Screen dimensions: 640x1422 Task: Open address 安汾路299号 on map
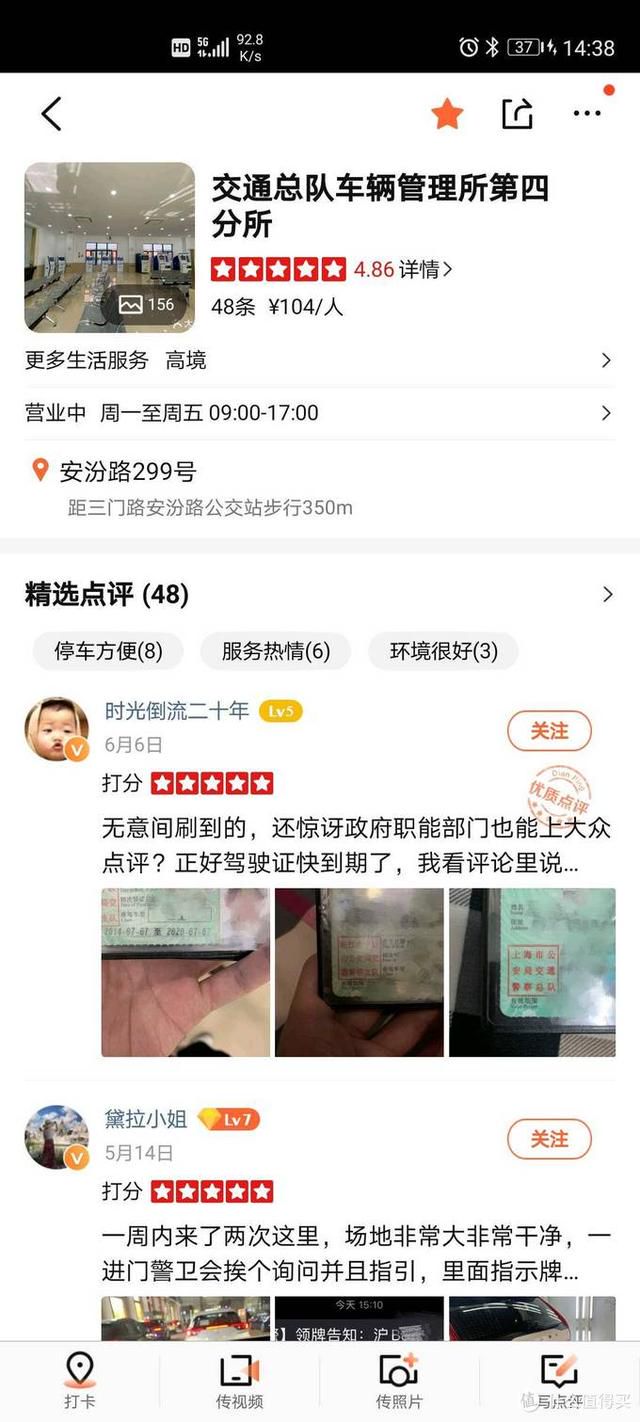click(128, 471)
